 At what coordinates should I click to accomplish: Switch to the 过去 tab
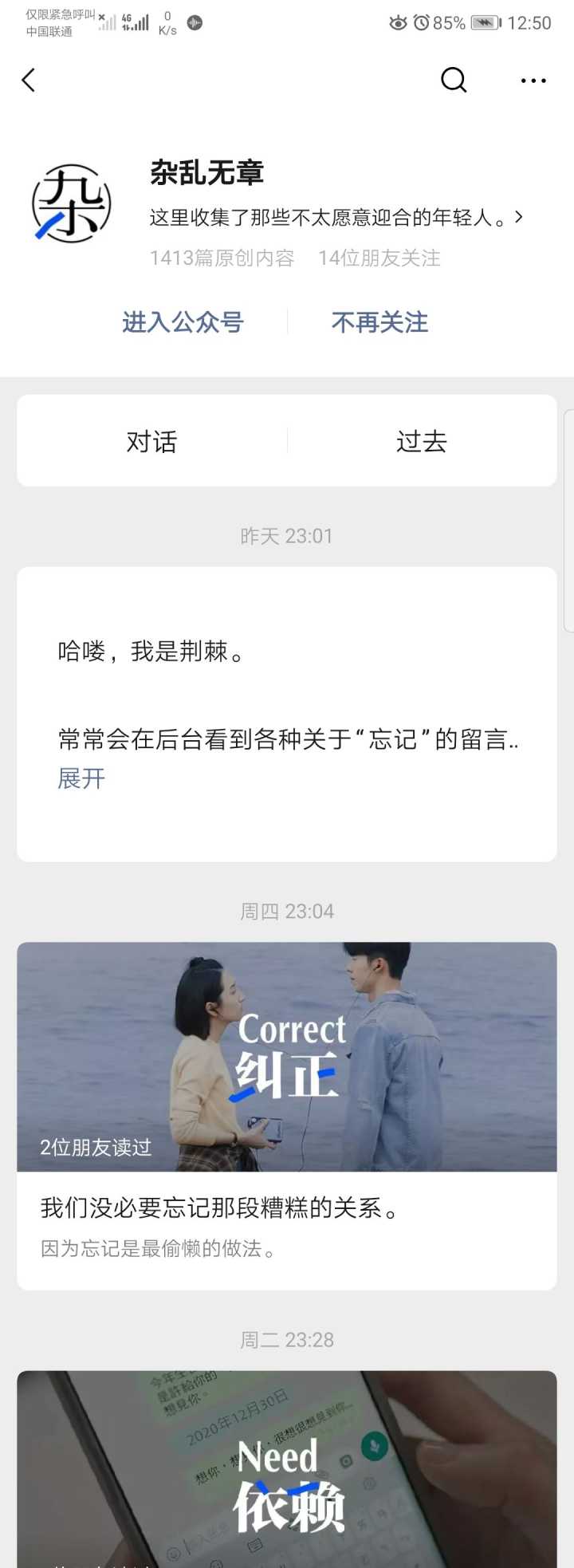click(x=423, y=440)
